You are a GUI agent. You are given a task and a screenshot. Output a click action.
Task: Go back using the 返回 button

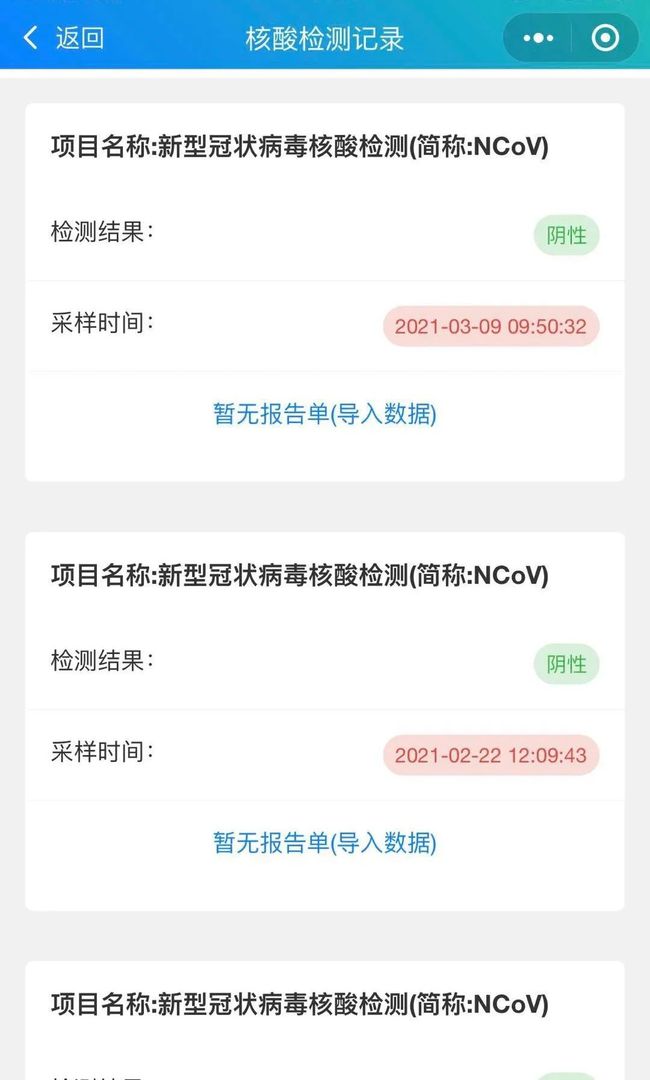[63, 38]
